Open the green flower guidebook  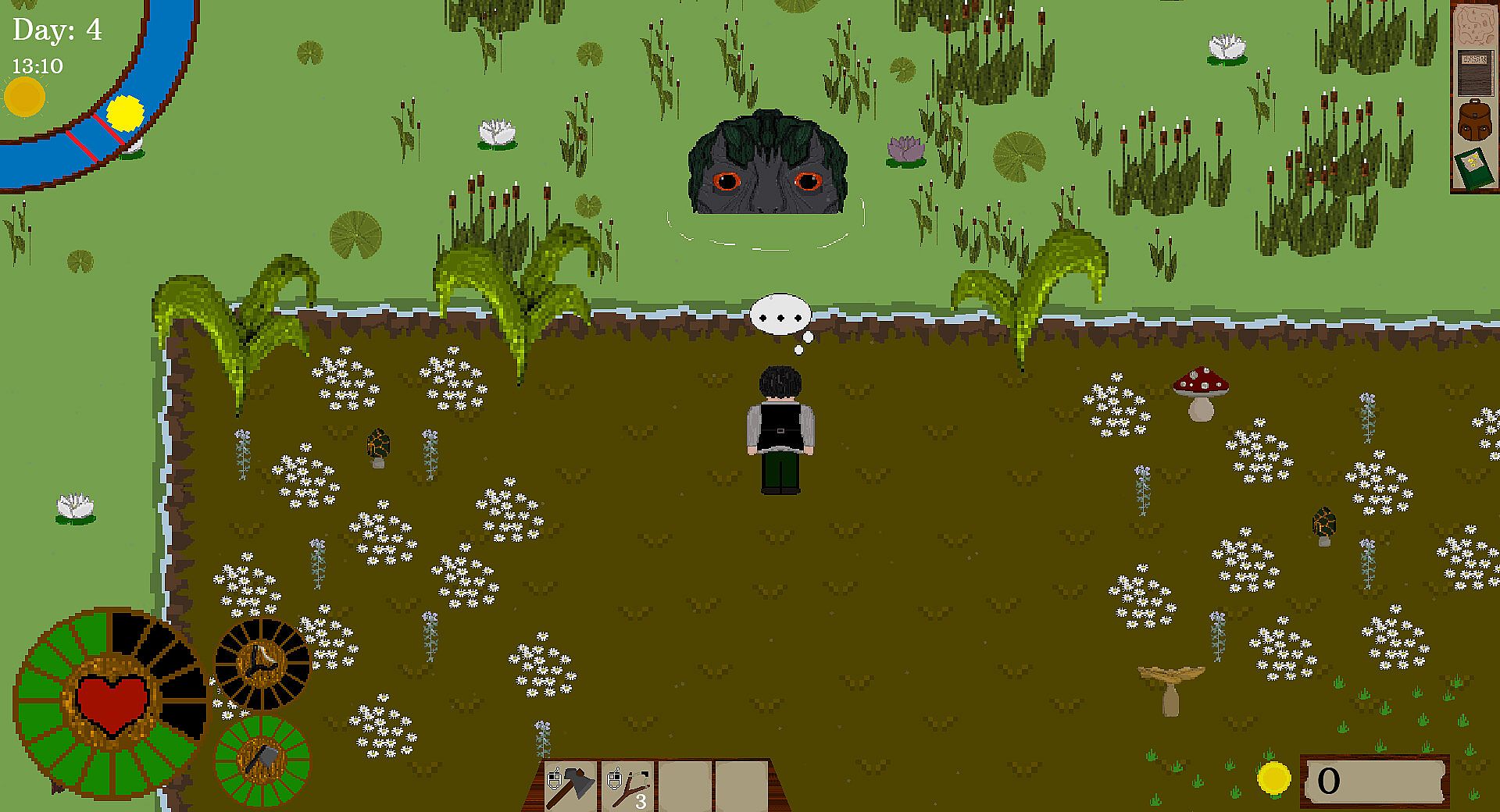coord(1473,168)
